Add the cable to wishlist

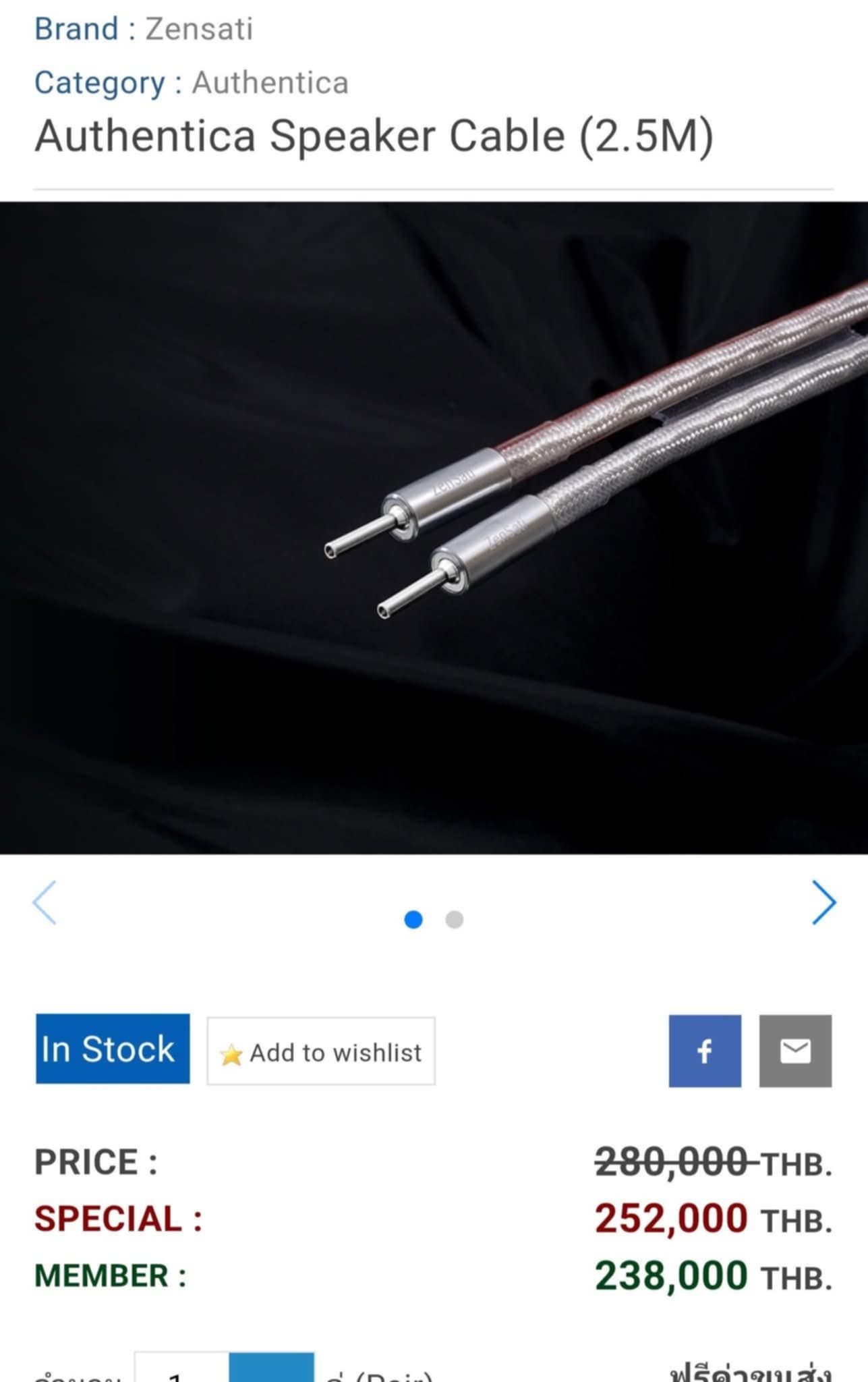321,1051
